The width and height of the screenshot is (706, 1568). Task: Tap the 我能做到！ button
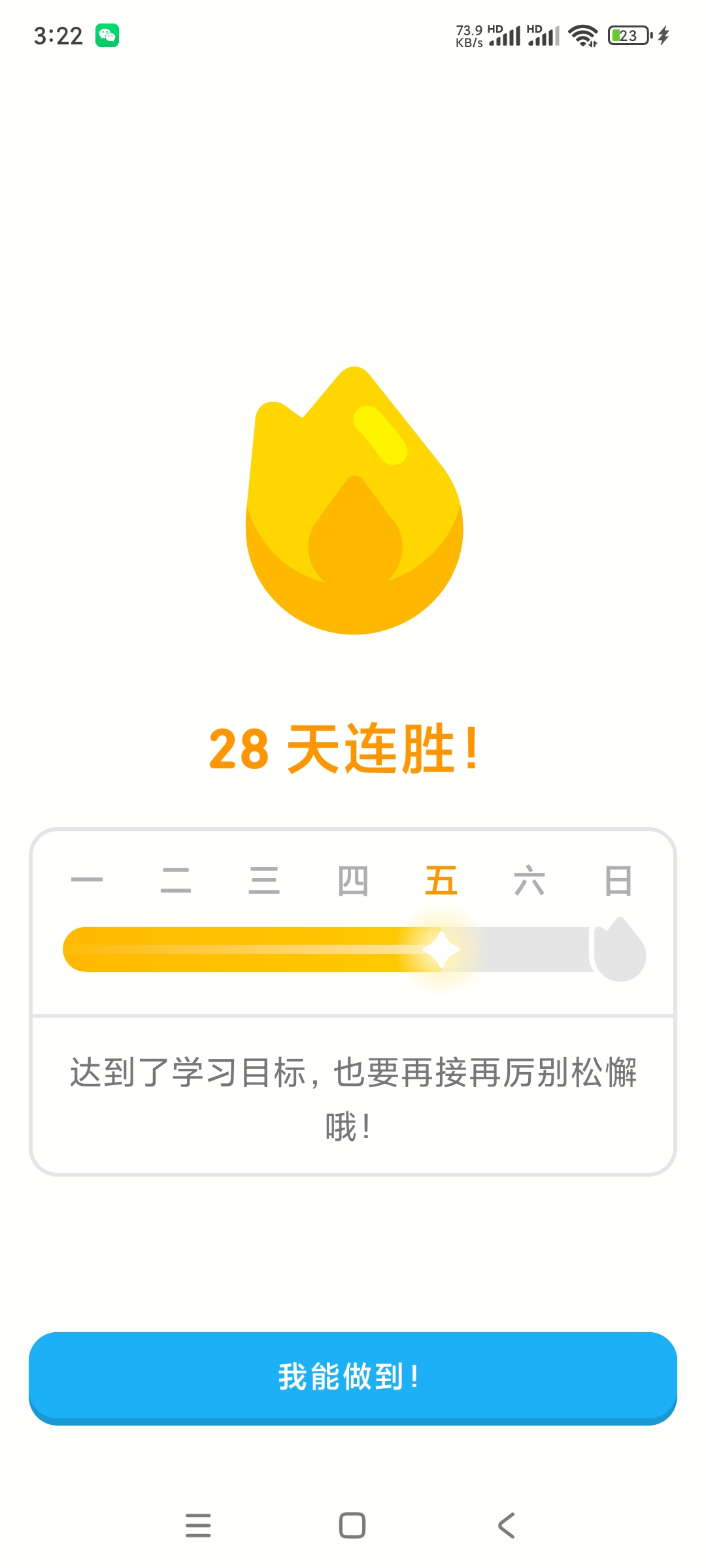[352, 1377]
